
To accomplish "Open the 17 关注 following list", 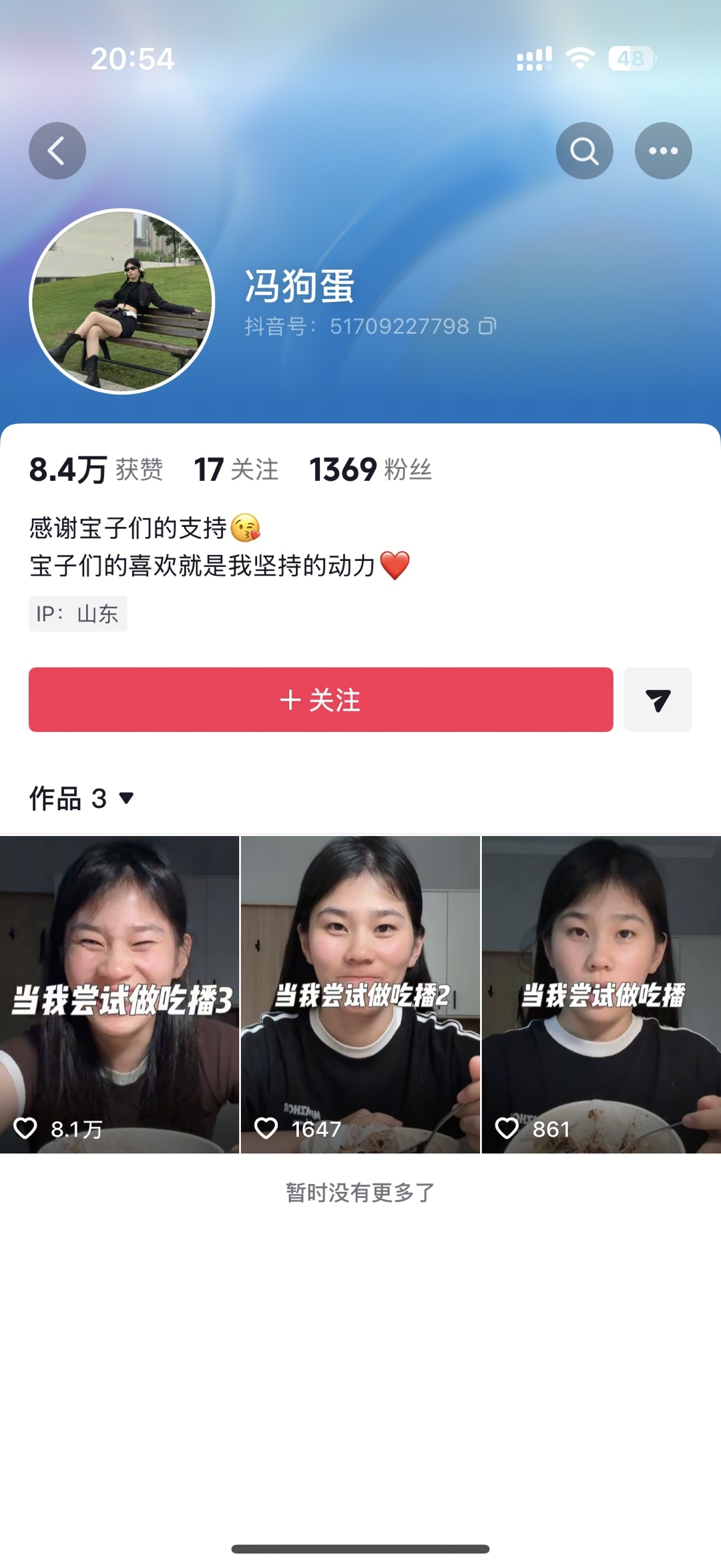I will click(236, 469).
